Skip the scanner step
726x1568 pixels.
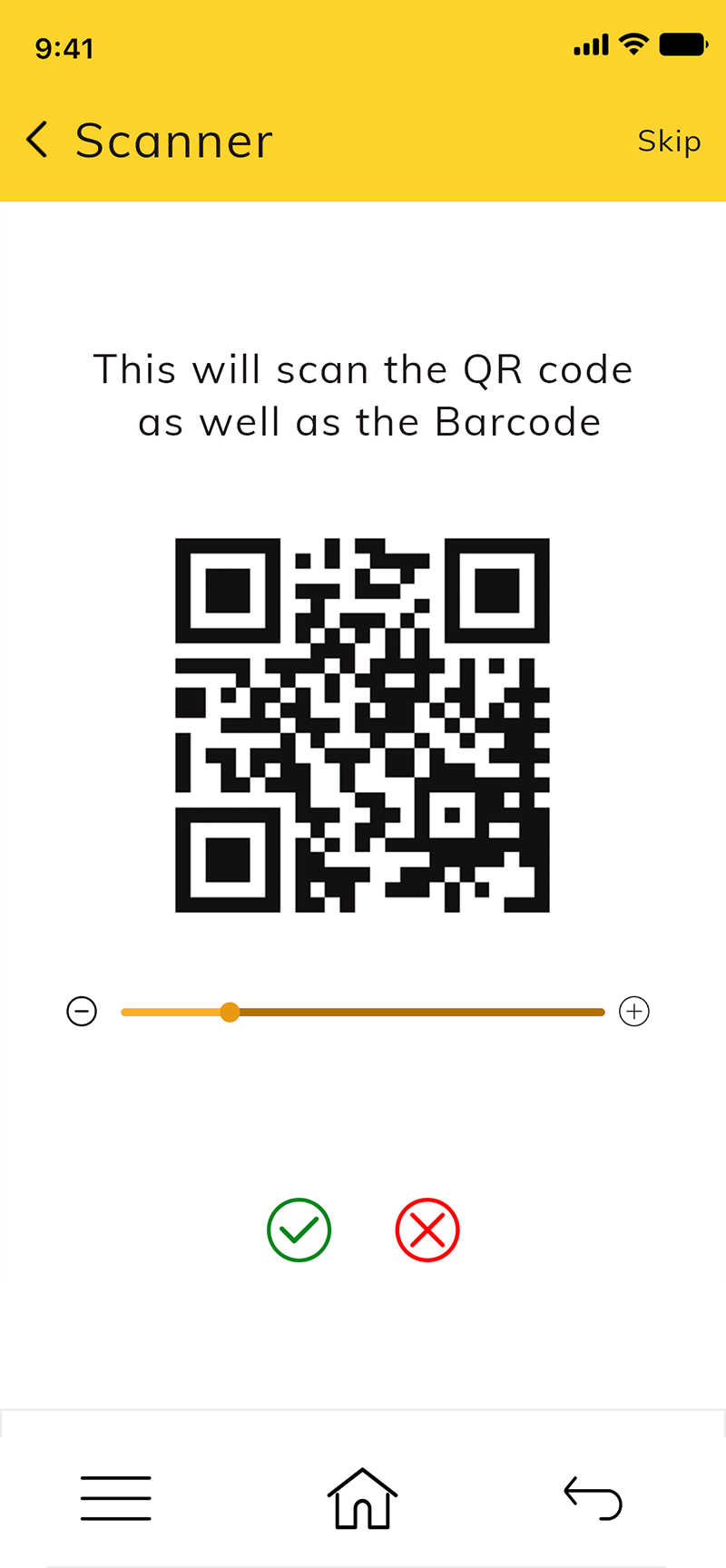click(x=669, y=141)
